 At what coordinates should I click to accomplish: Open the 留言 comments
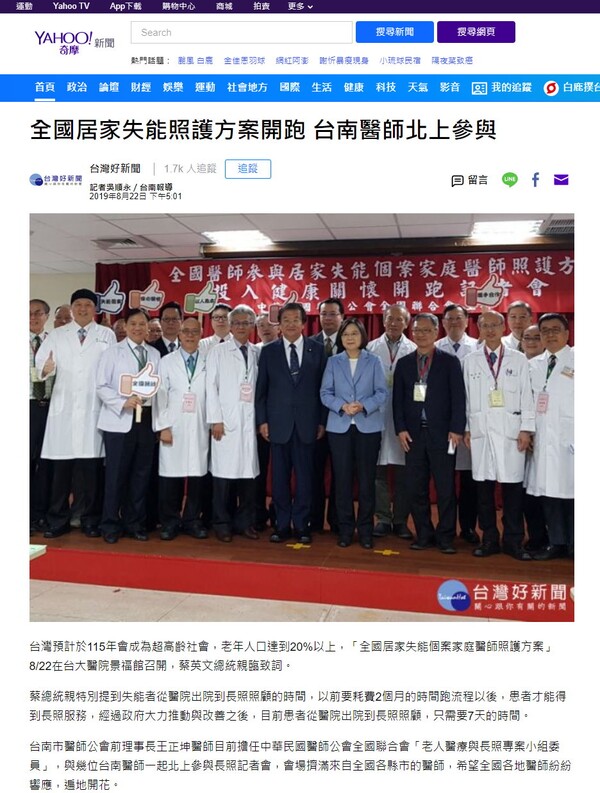click(x=469, y=180)
